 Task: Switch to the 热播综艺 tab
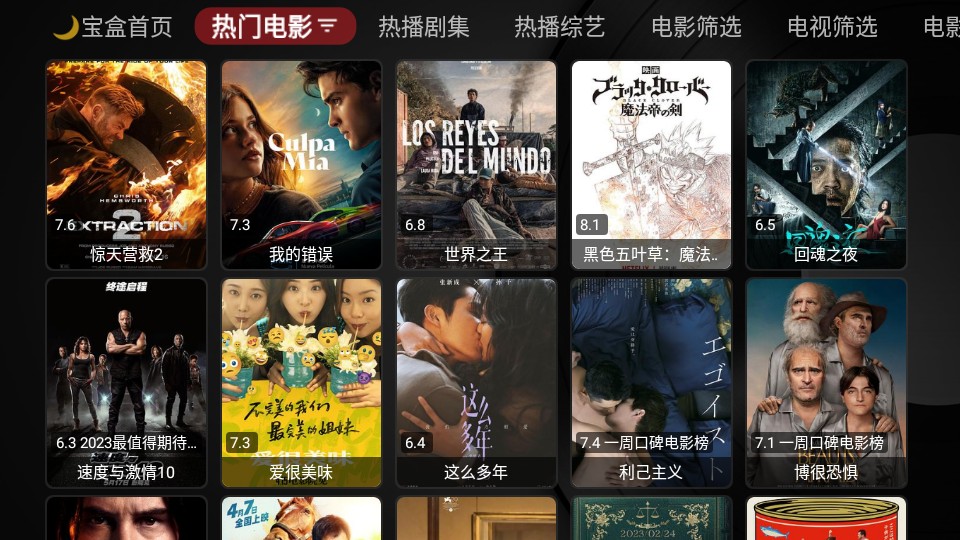click(x=559, y=27)
